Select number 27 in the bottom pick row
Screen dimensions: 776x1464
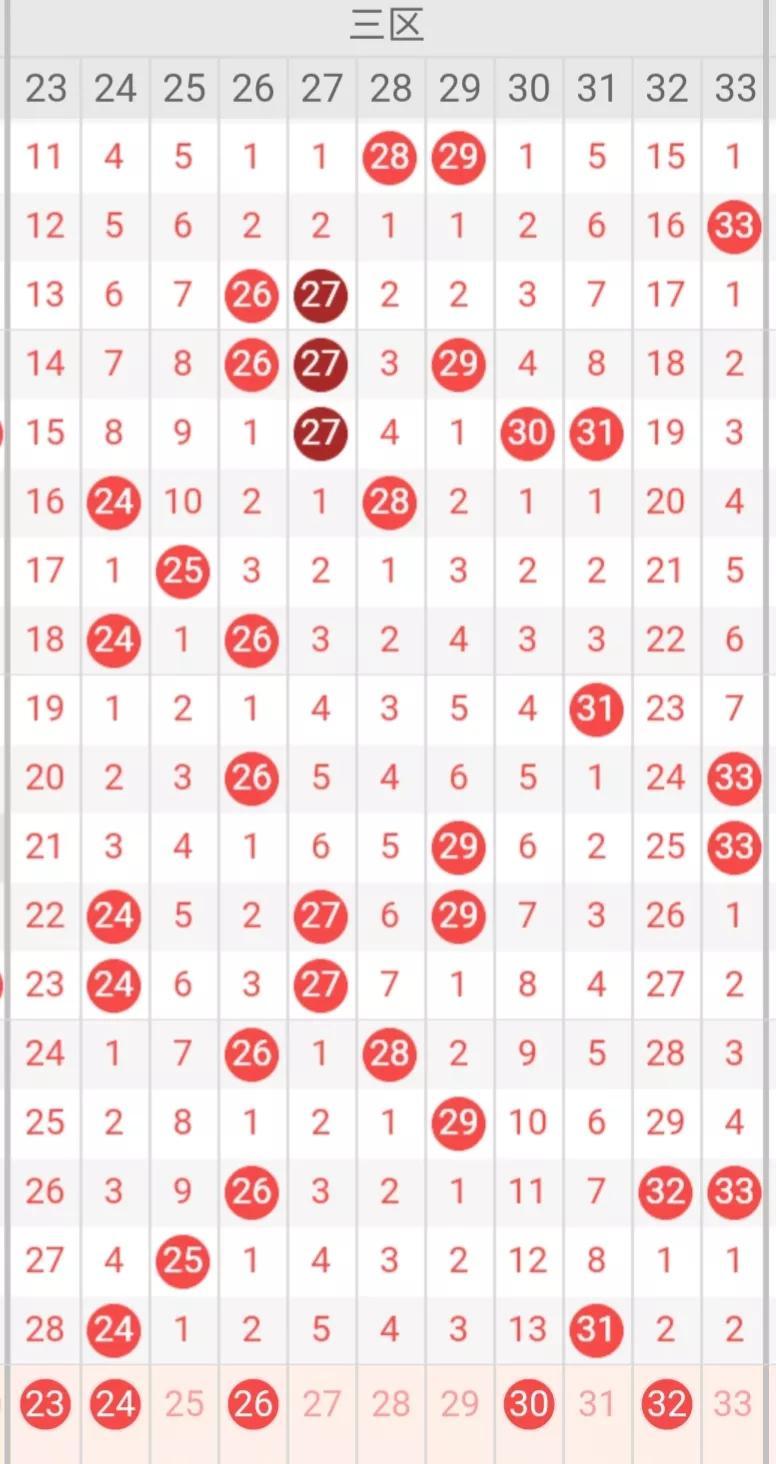[x=321, y=1405]
